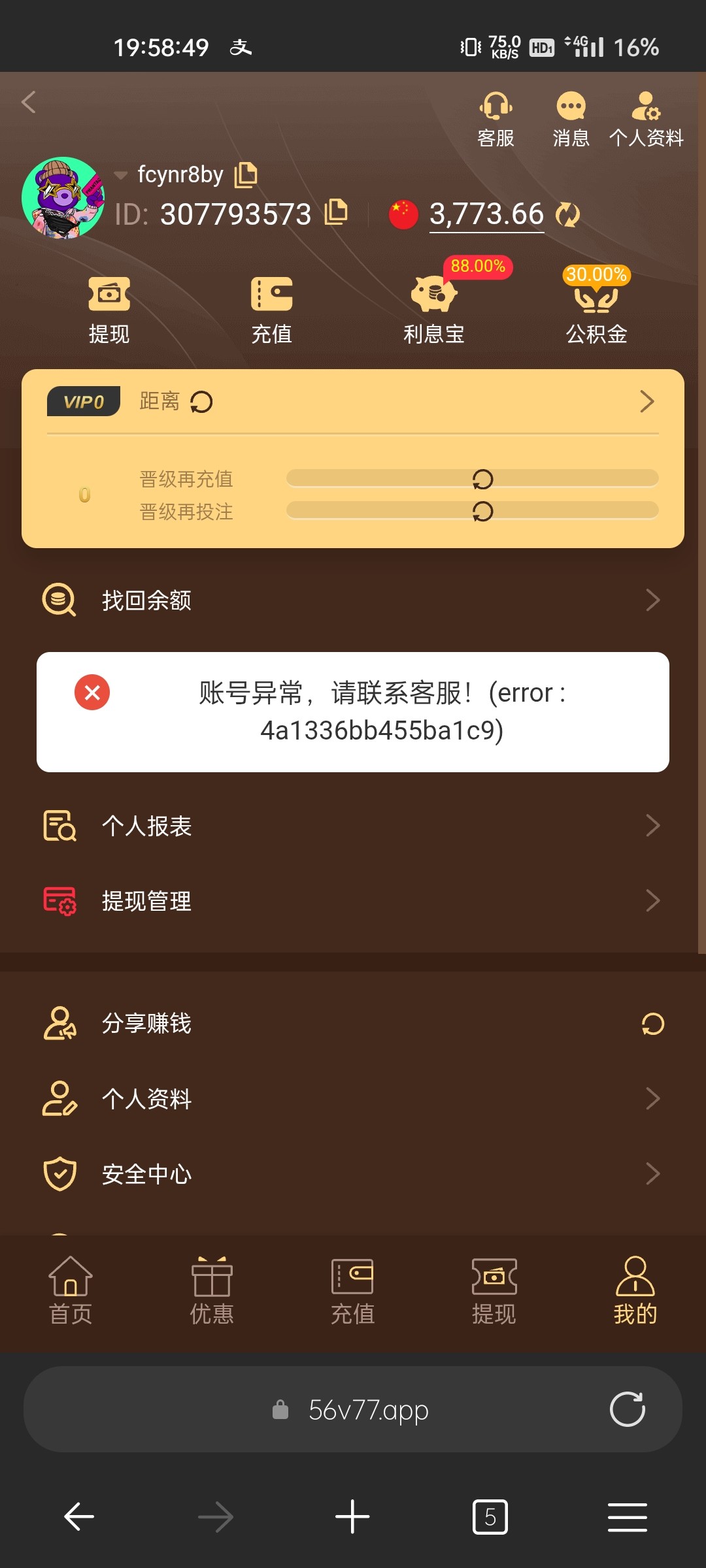Open 客服 customer service

coord(496,118)
